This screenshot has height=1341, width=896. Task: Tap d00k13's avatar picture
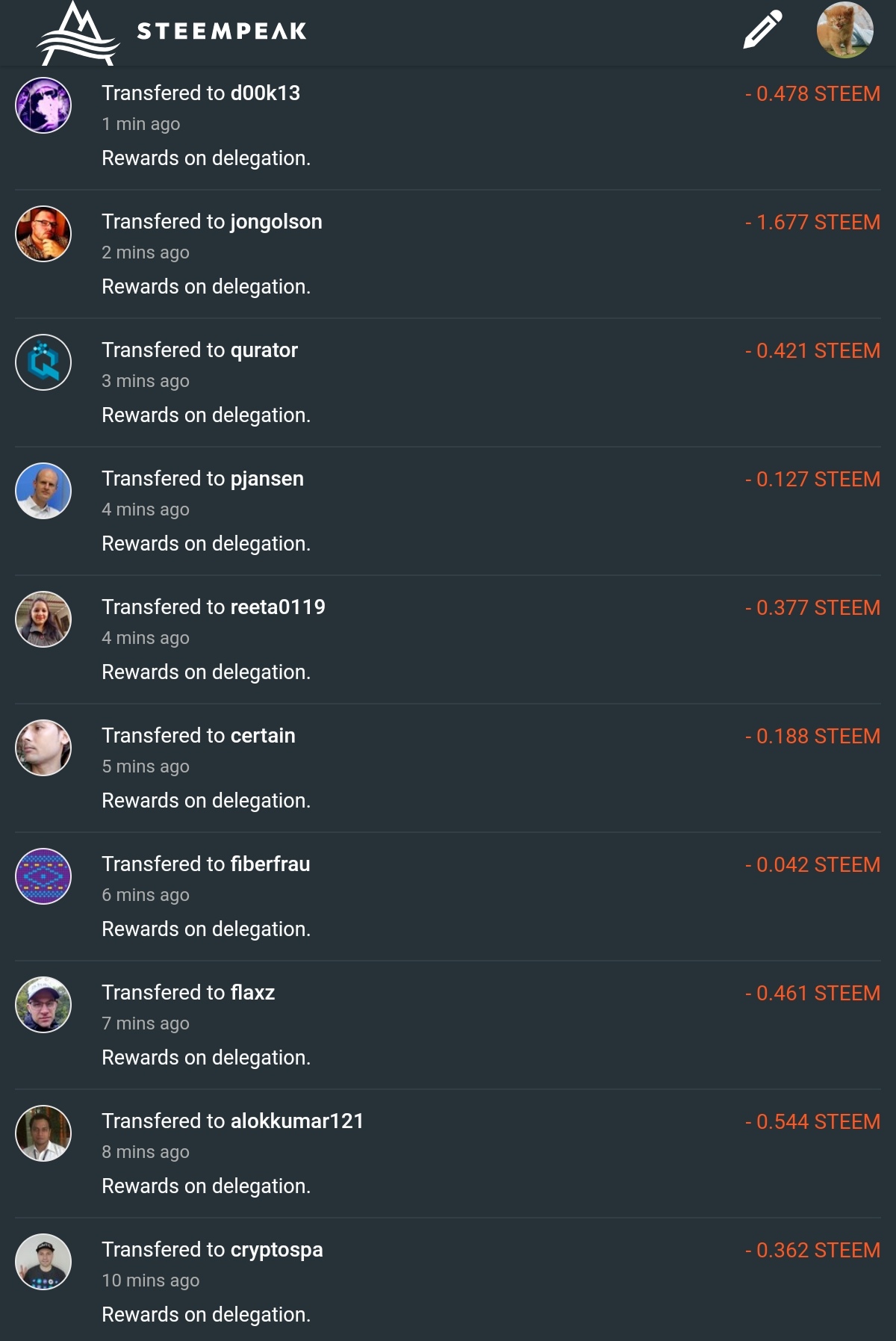pos(43,105)
